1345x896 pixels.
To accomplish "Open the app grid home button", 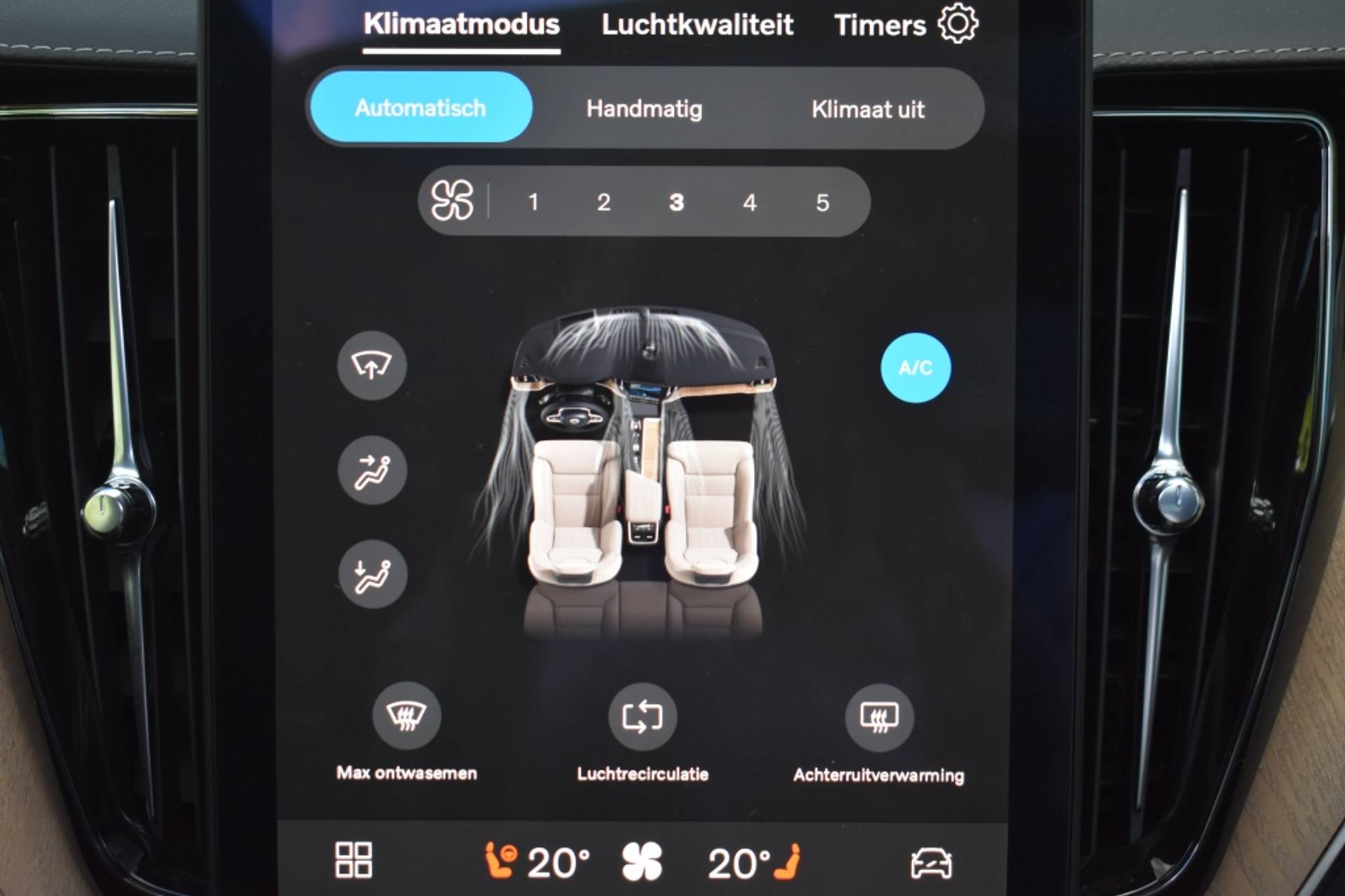I will (354, 860).
